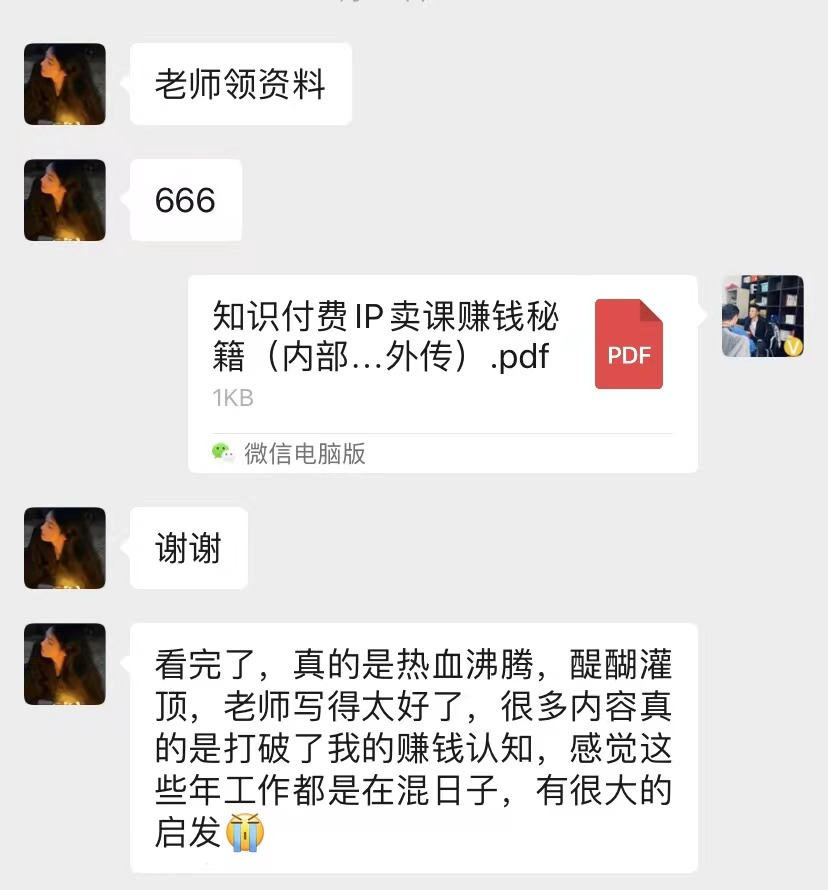Select the 老师领资料 message bubble

pos(240,84)
